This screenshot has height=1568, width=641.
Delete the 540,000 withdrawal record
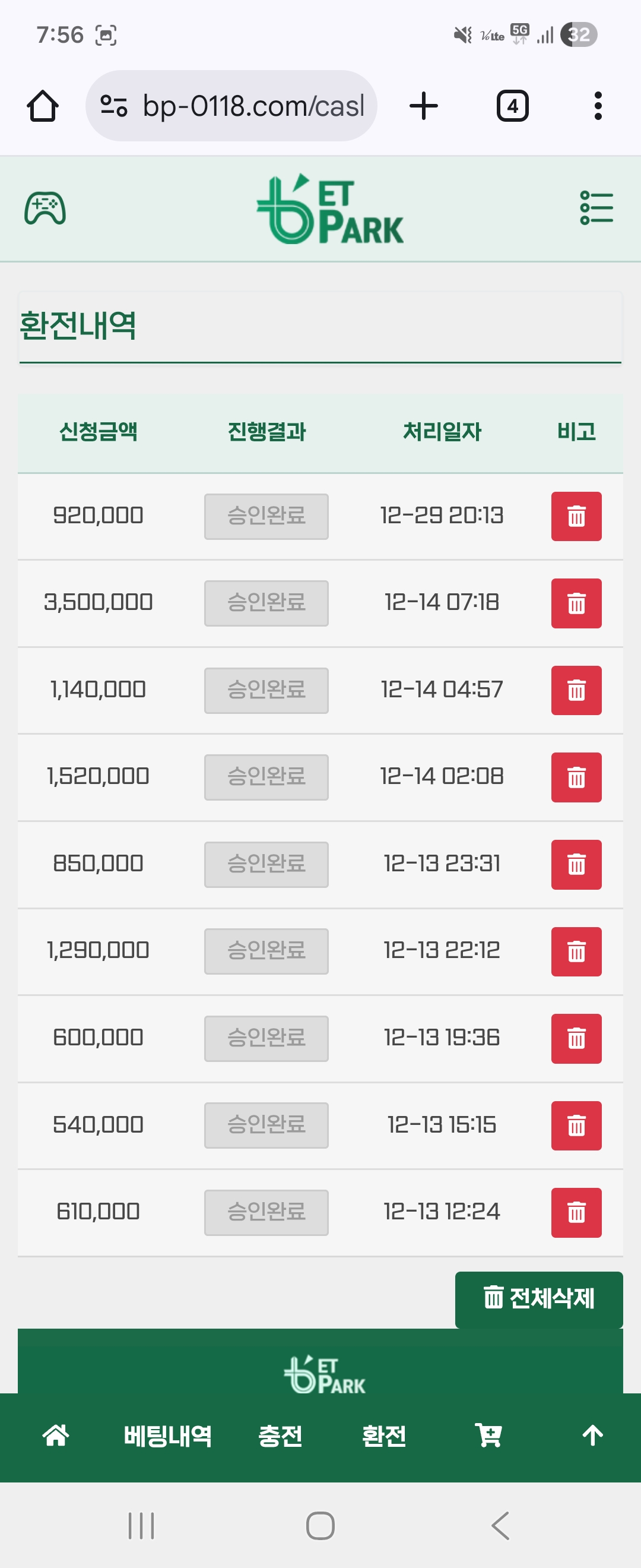(x=576, y=1126)
